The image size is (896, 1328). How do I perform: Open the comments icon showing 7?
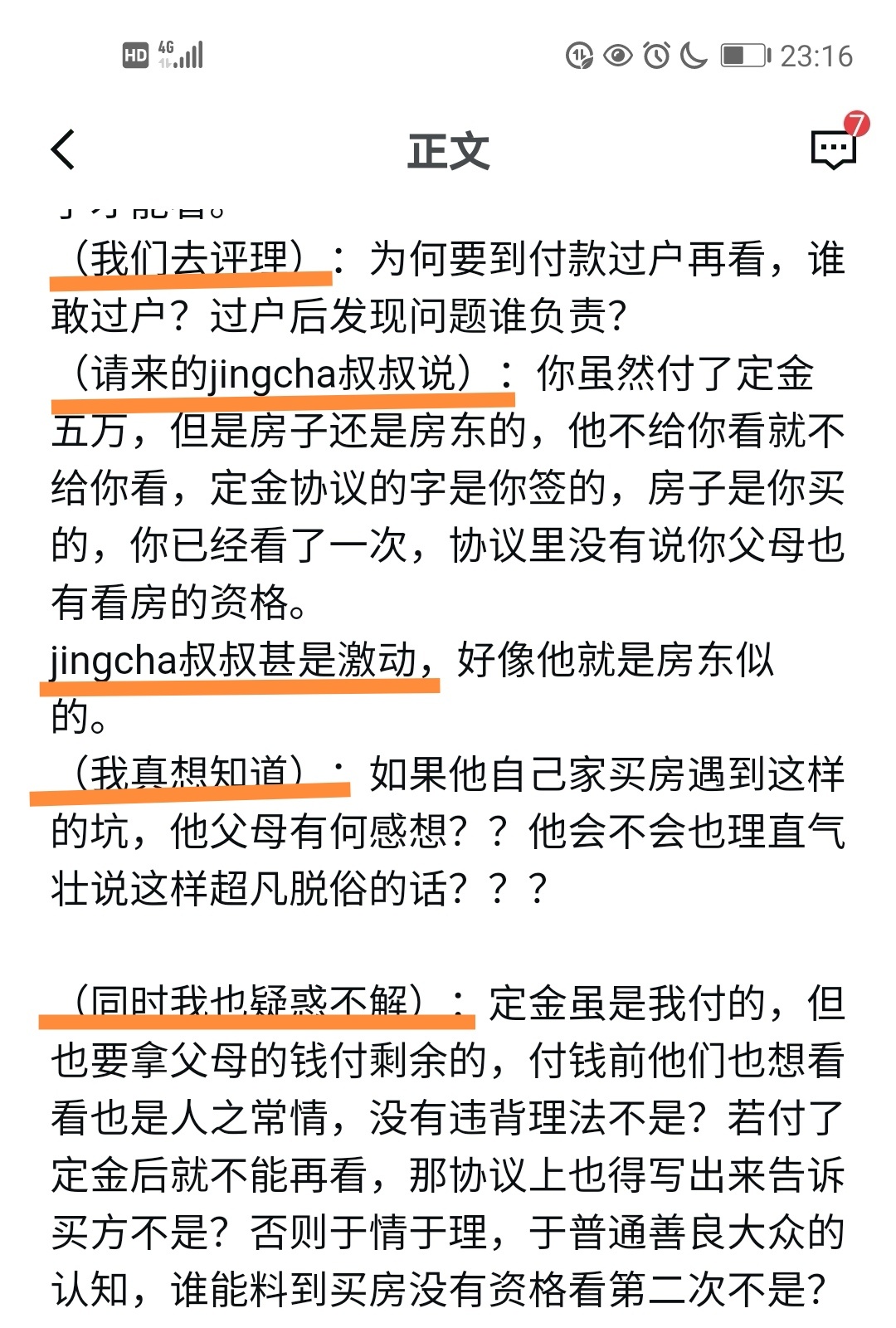point(833,149)
